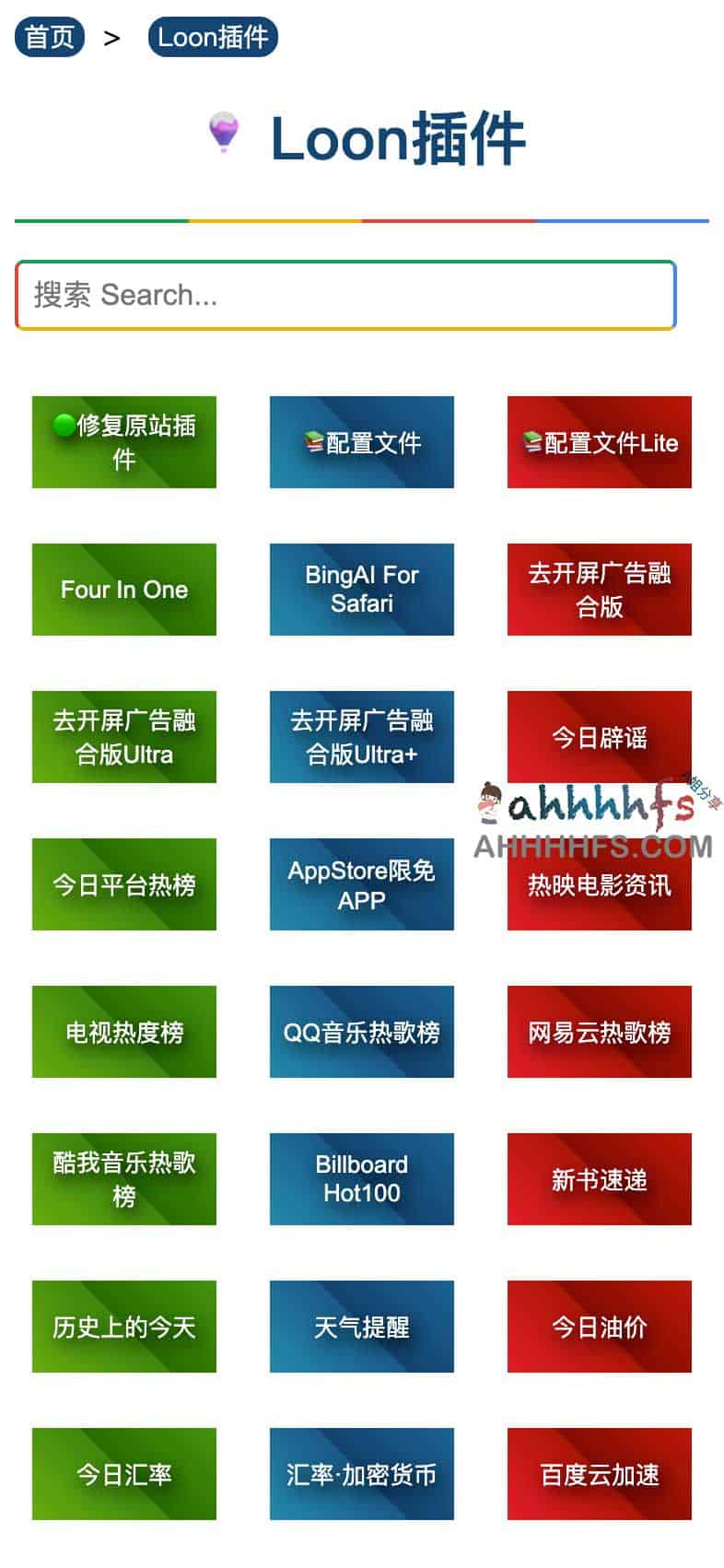This screenshot has width=724, height=1568.
Task: Select the 配置文件Lite button
Action: coord(600,442)
